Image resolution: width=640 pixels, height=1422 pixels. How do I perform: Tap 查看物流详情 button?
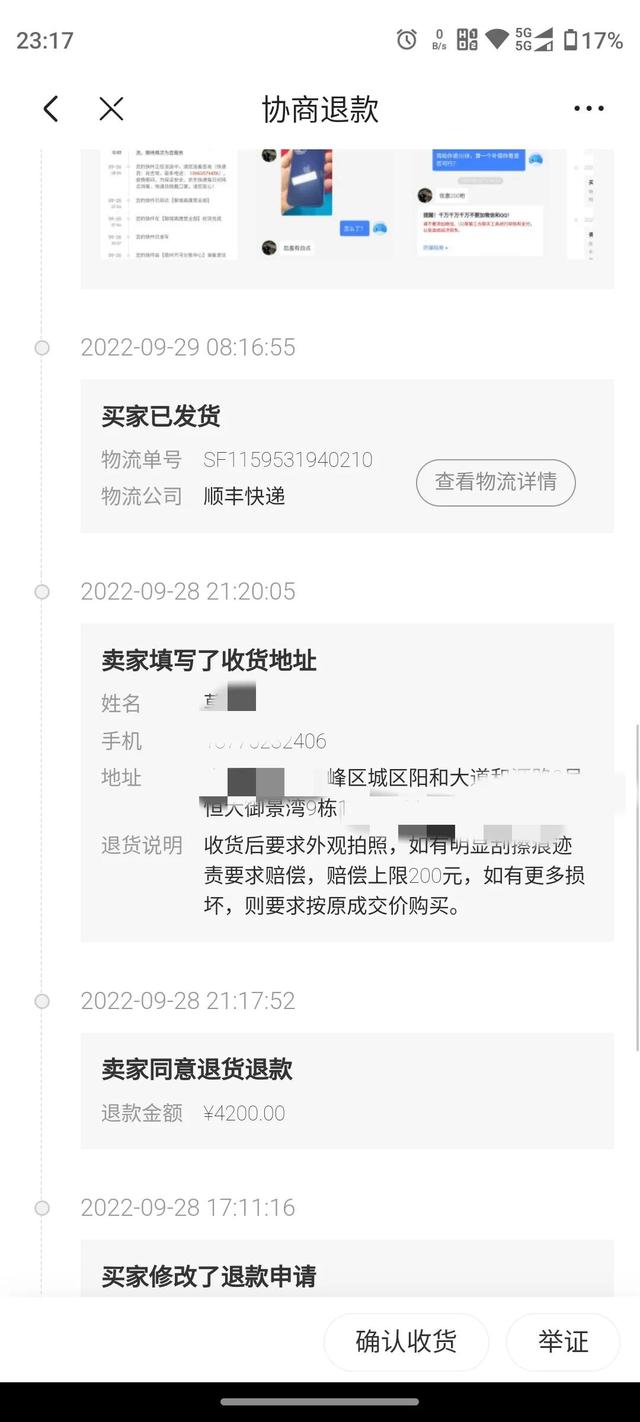[x=495, y=482]
